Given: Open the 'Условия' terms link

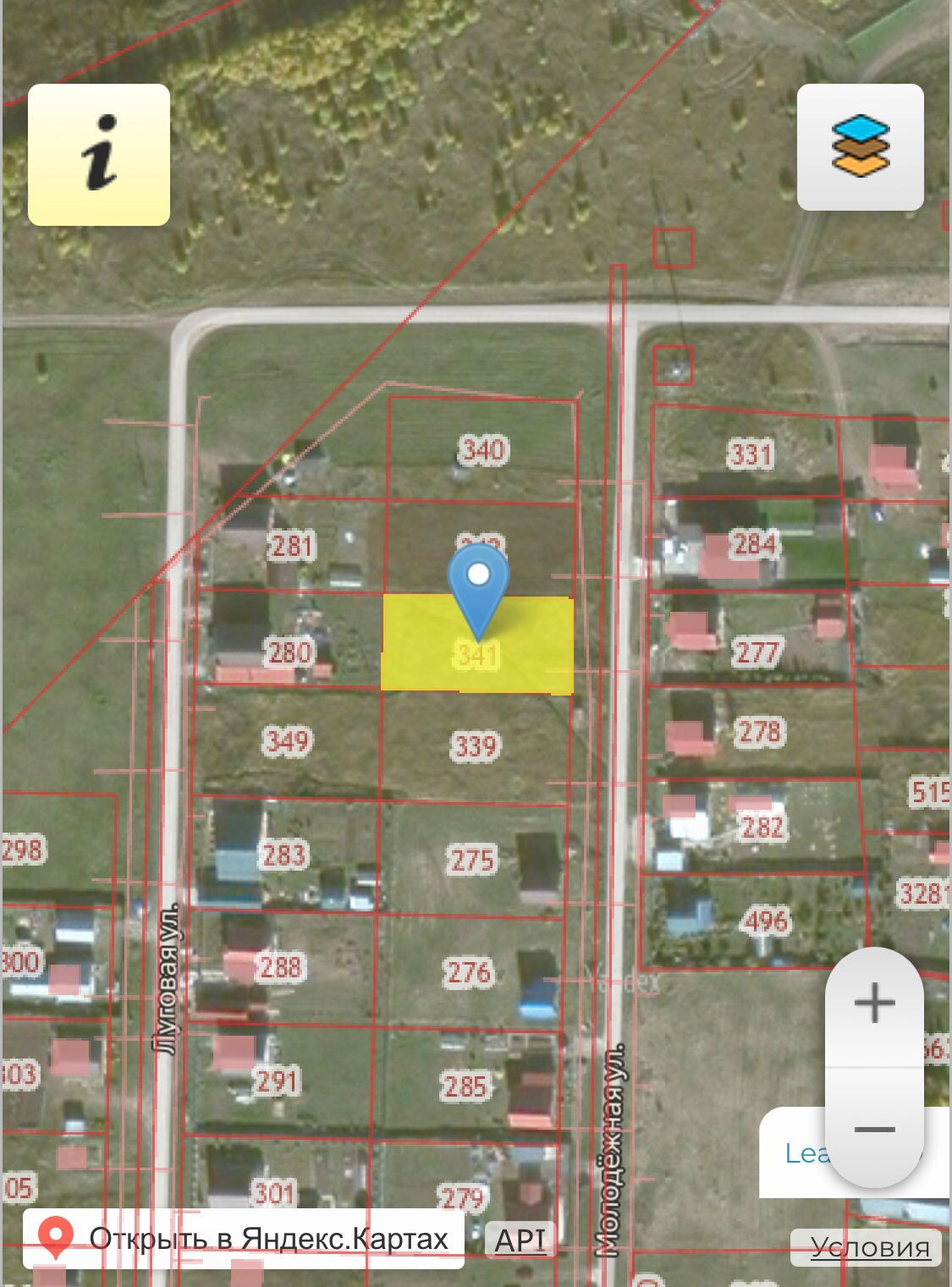Looking at the screenshot, I should 869,1247.
